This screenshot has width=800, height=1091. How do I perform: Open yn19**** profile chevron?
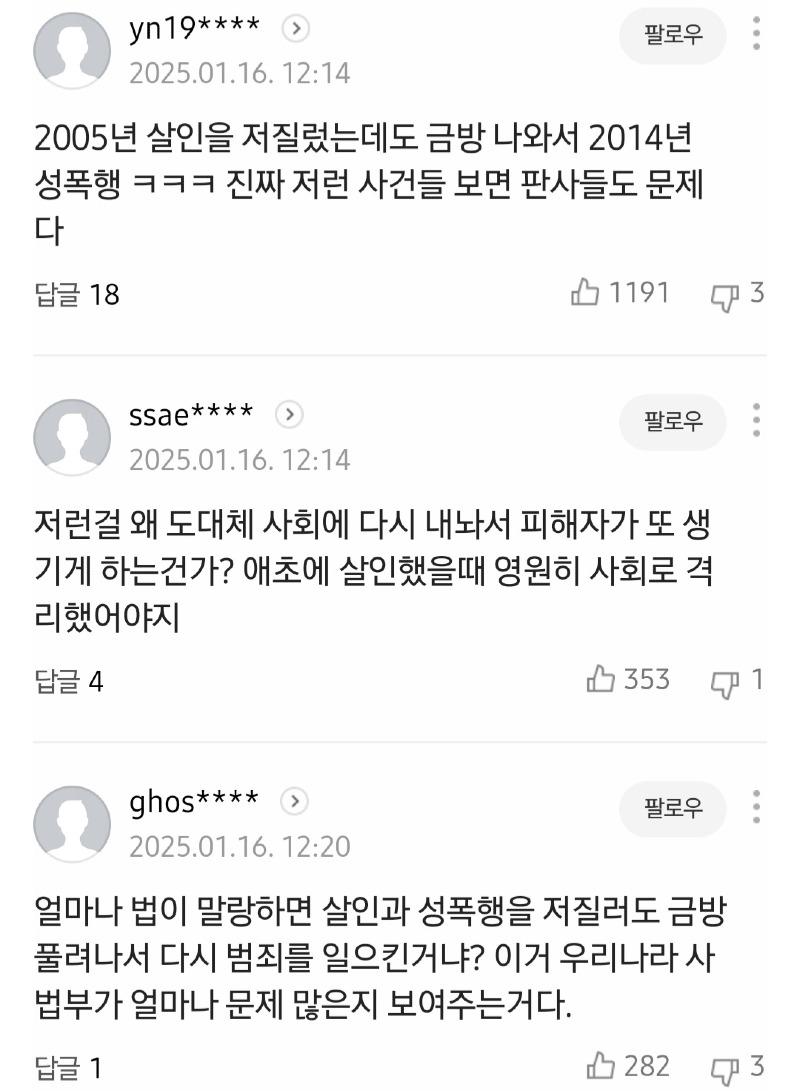tap(296, 30)
